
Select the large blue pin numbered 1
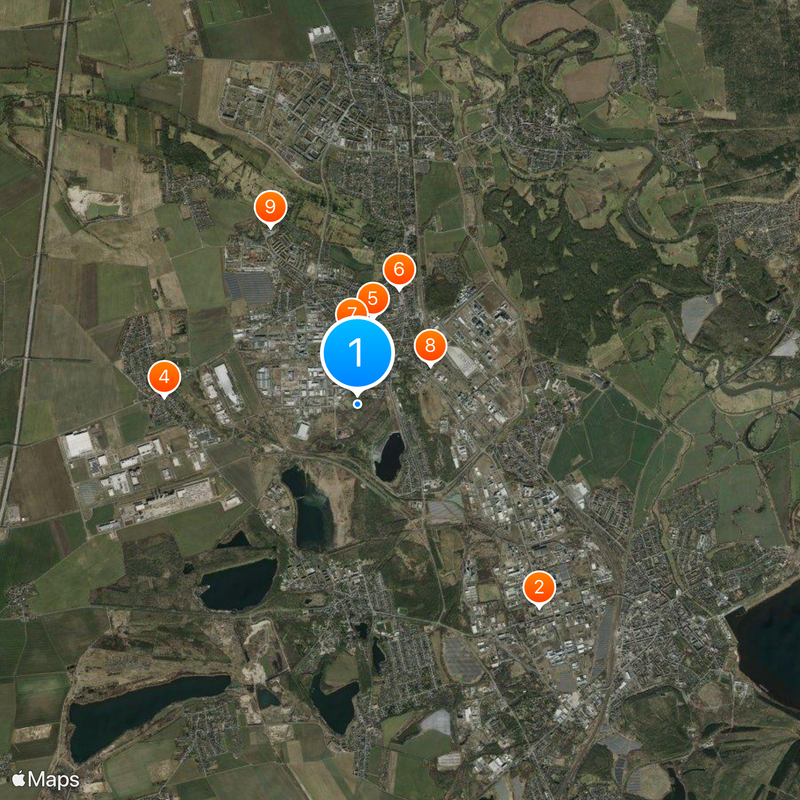pos(357,352)
